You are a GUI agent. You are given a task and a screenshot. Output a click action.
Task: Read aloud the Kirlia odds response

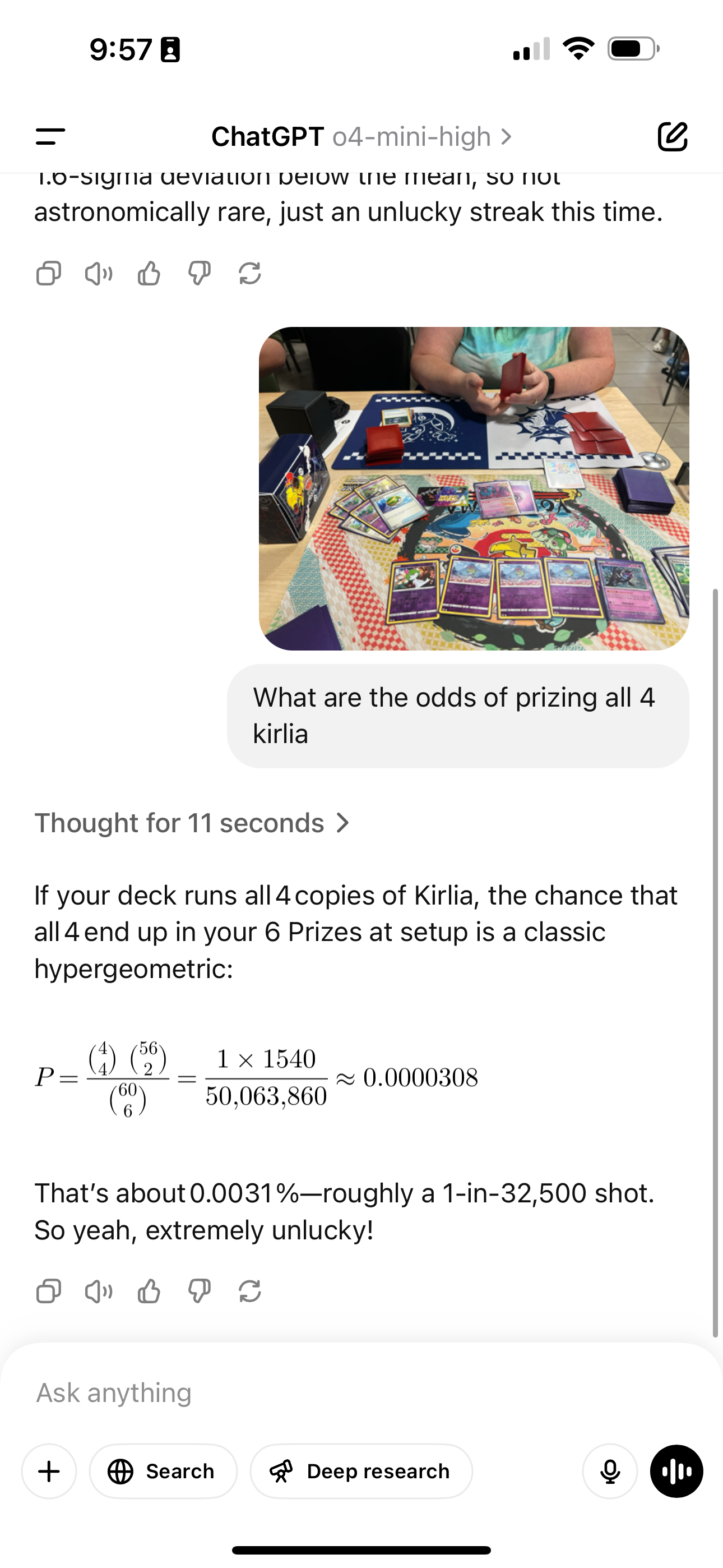[x=99, y=1290]
